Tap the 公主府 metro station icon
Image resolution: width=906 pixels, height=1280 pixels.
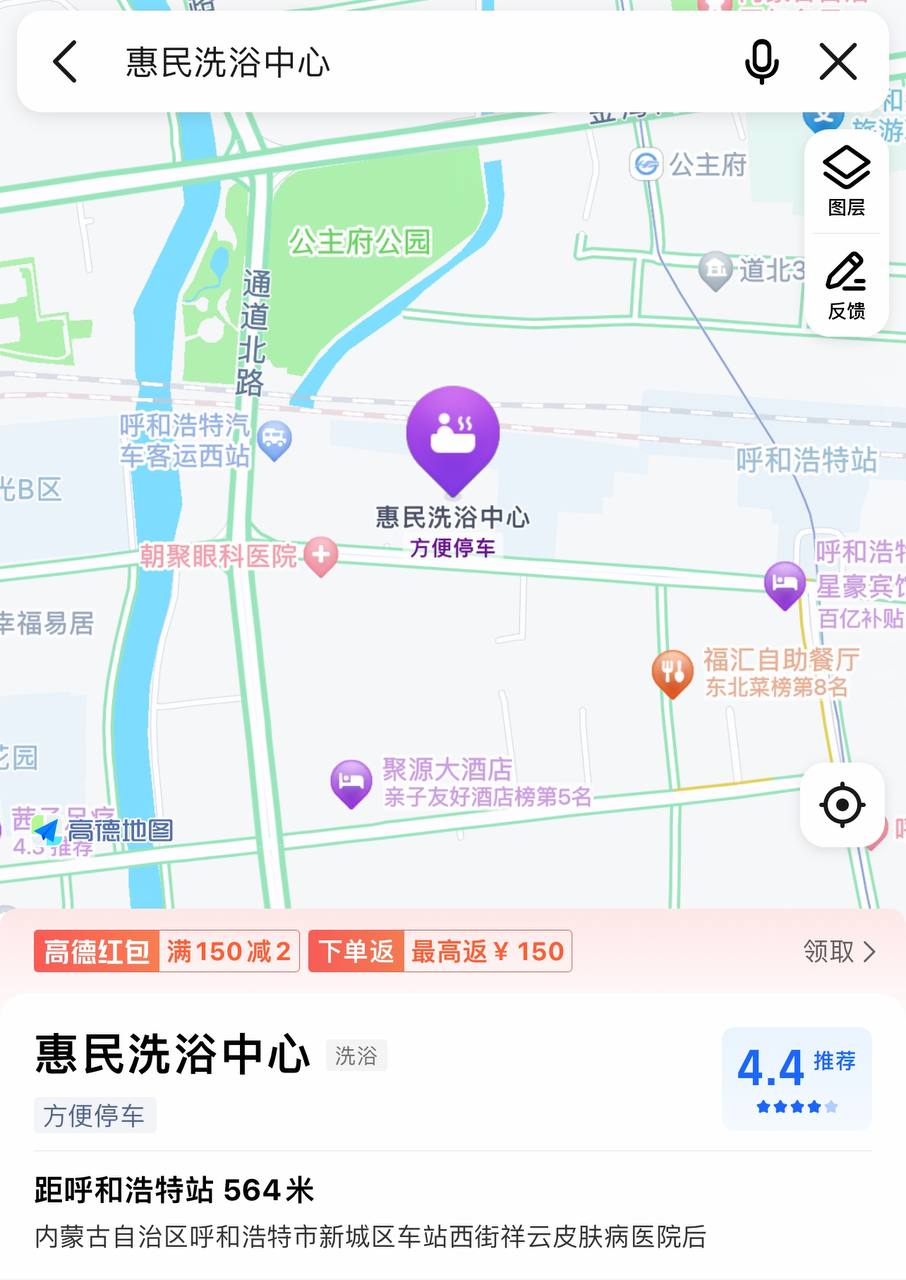(x=648, y=165)
